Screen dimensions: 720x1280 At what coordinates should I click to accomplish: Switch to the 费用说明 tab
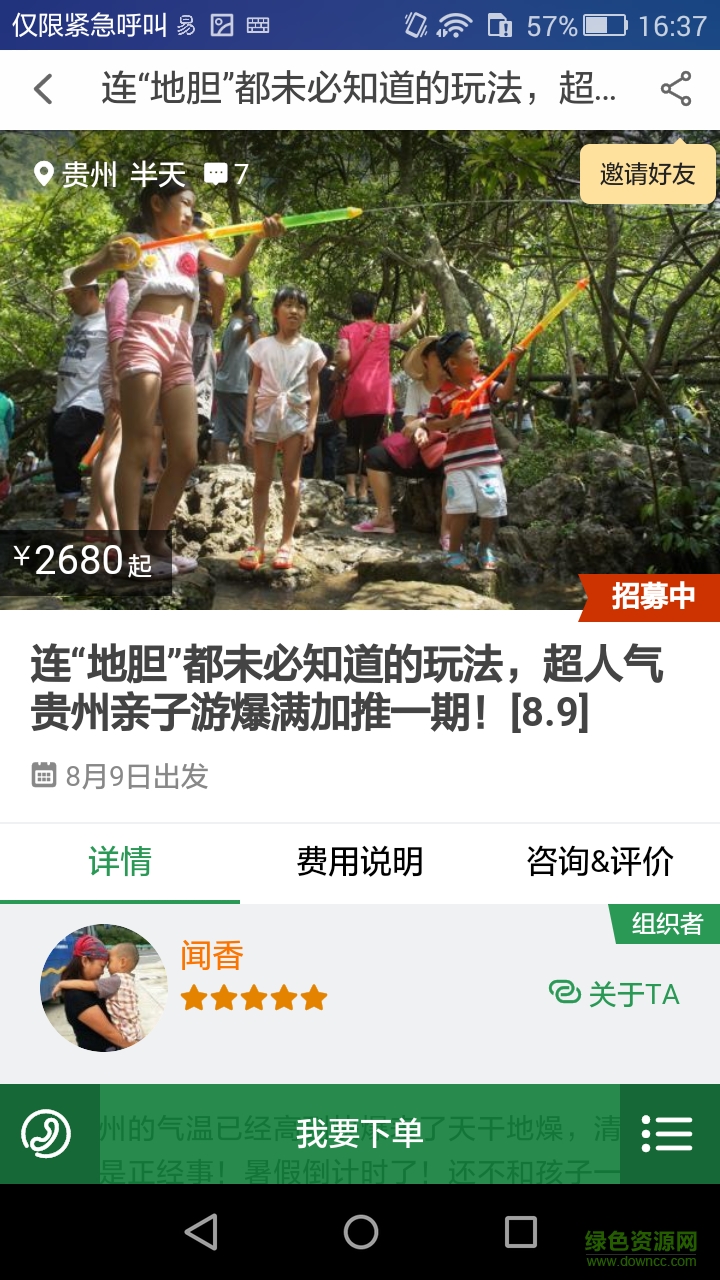(360, 861)
